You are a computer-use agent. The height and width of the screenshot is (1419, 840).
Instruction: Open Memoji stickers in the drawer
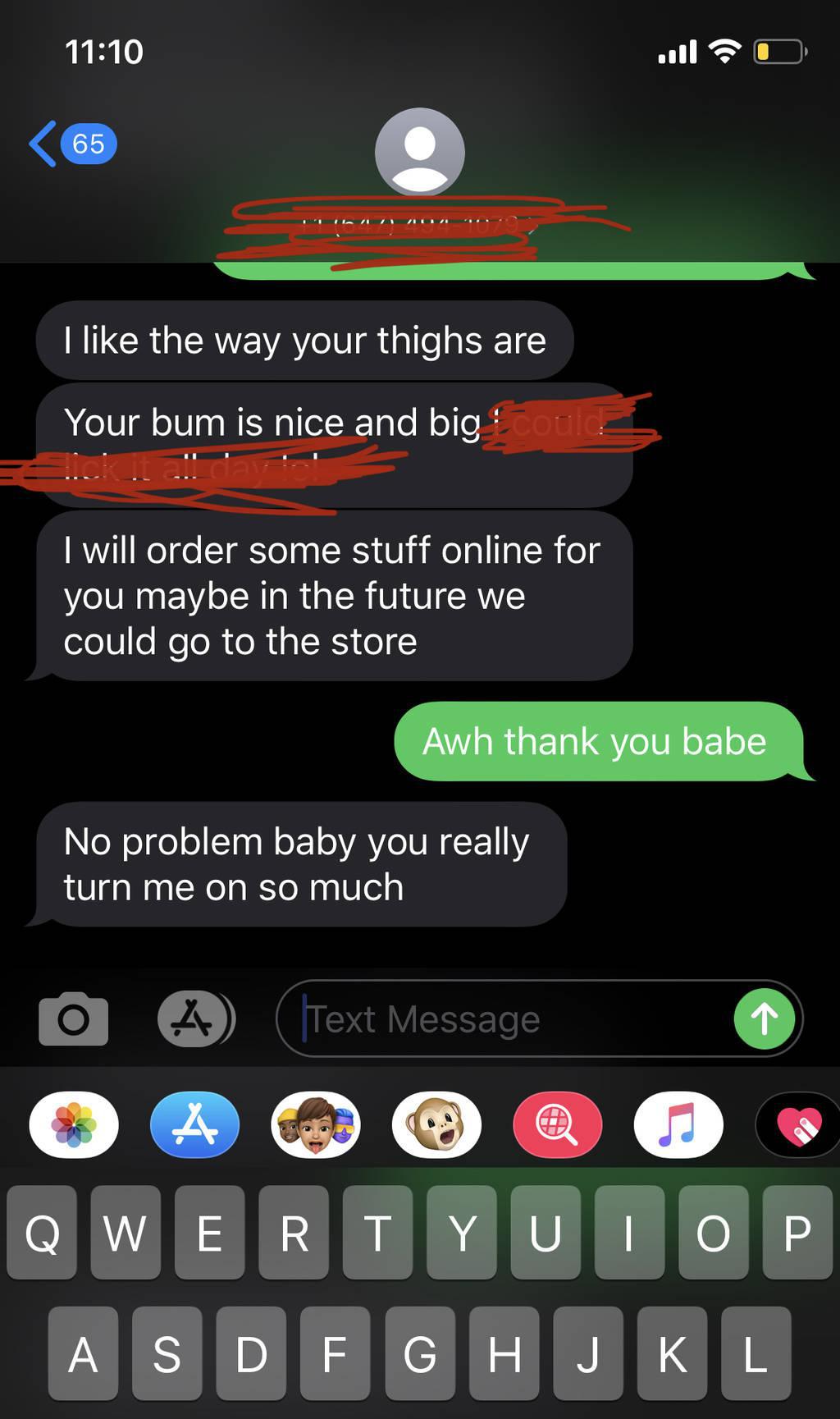(316, 1124)
